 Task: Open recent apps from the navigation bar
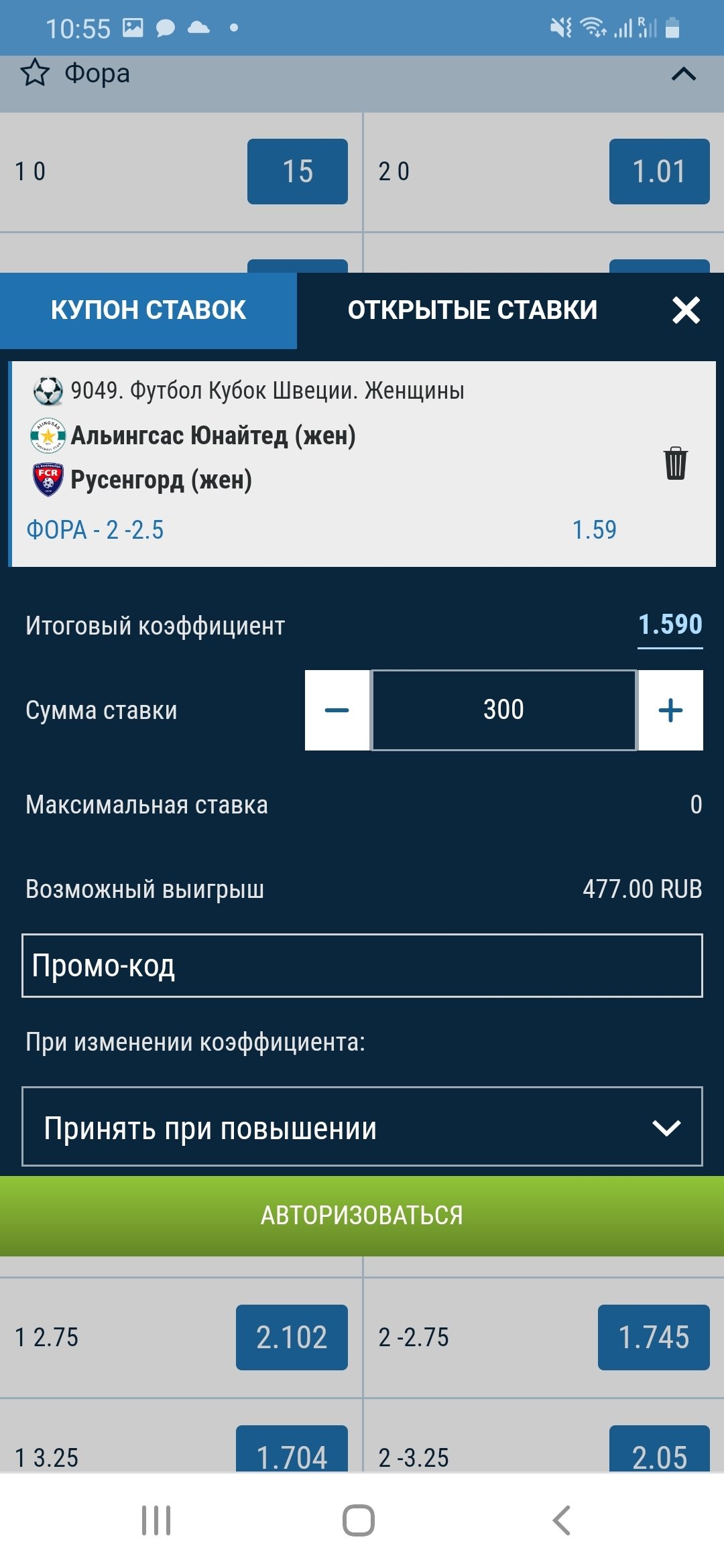click(156, 1520)
